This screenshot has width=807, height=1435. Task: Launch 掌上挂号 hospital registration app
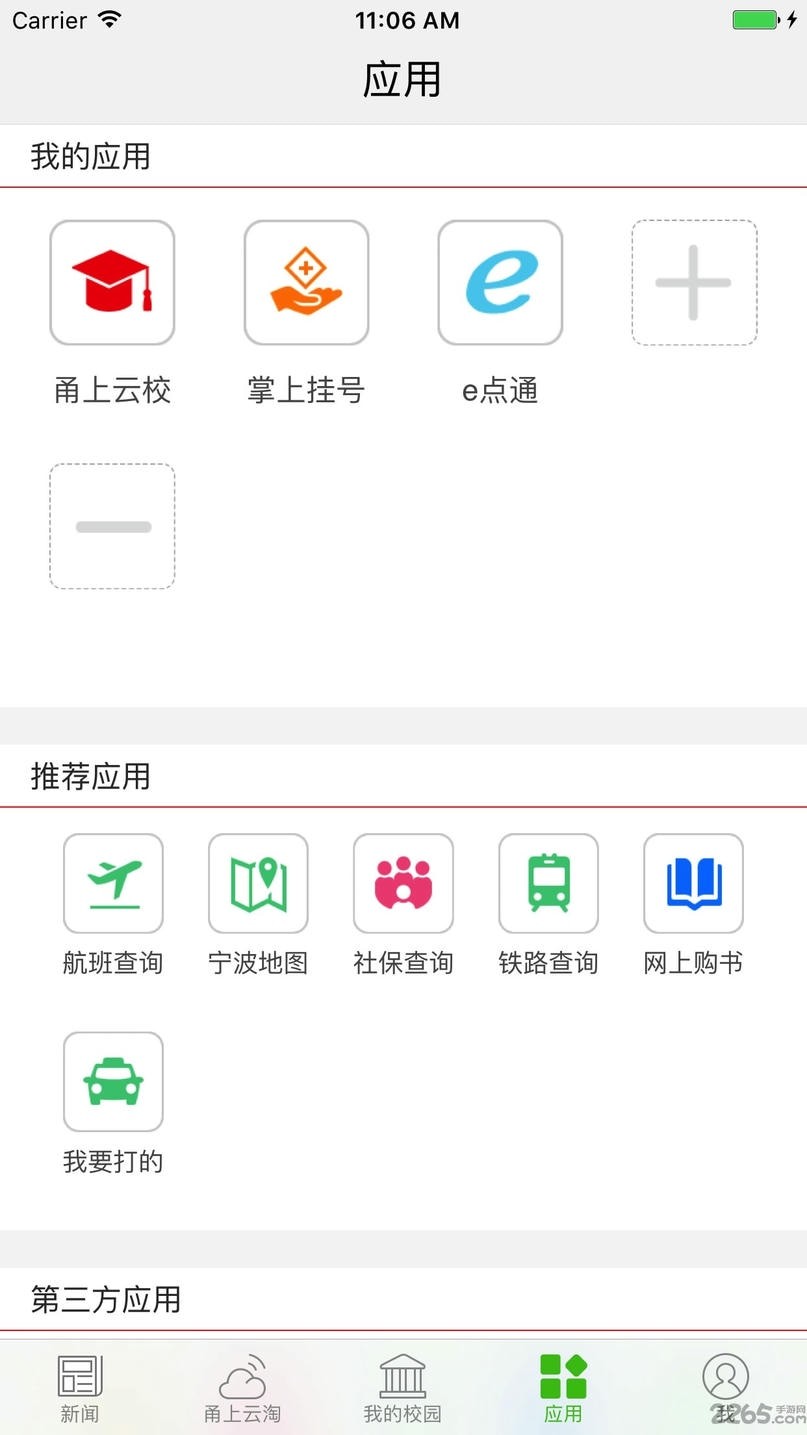(306, 281)
